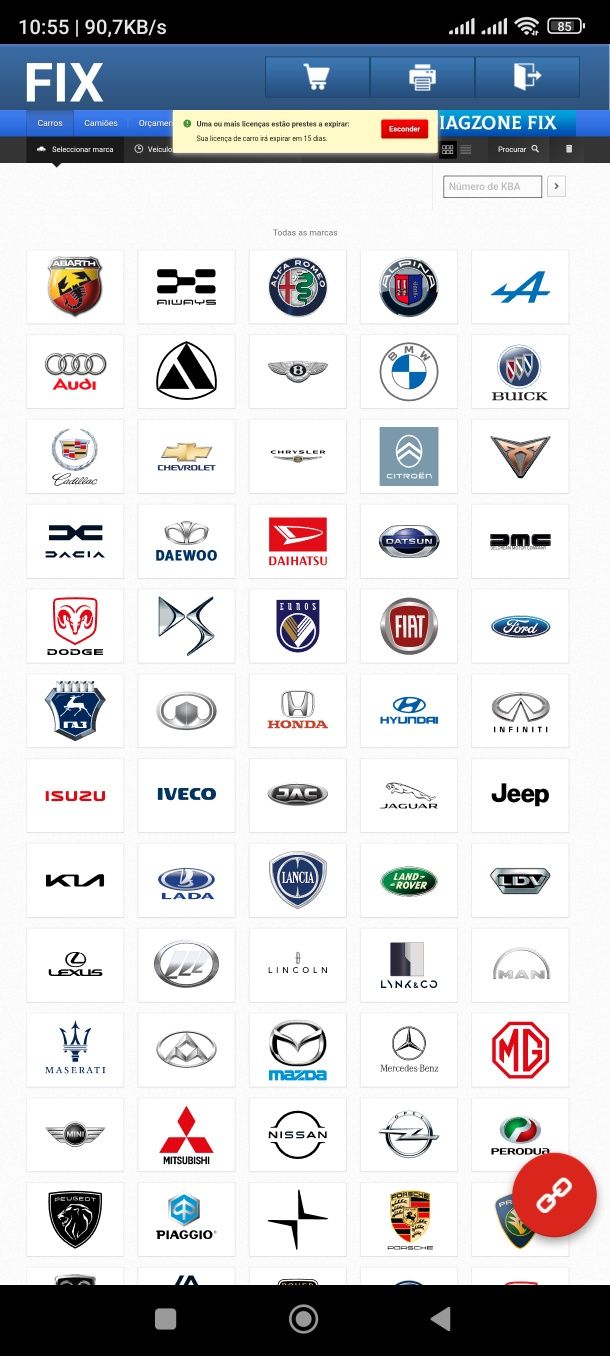Image resolution: width=610 pixels, height=1356 pixels.
Task: Enter a Número de KBA
Action: 492,186
